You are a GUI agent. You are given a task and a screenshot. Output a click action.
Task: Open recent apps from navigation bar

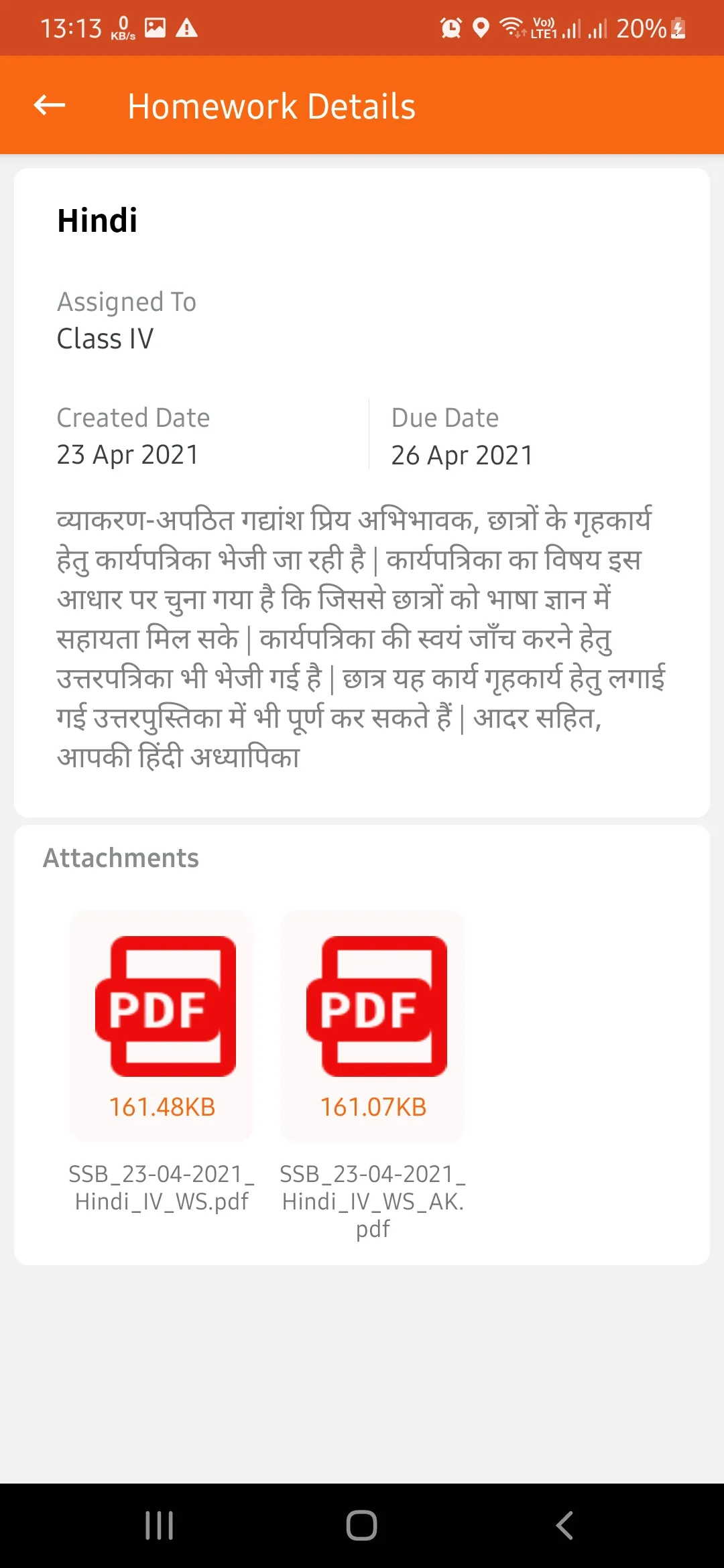(x=160, y=1525)
